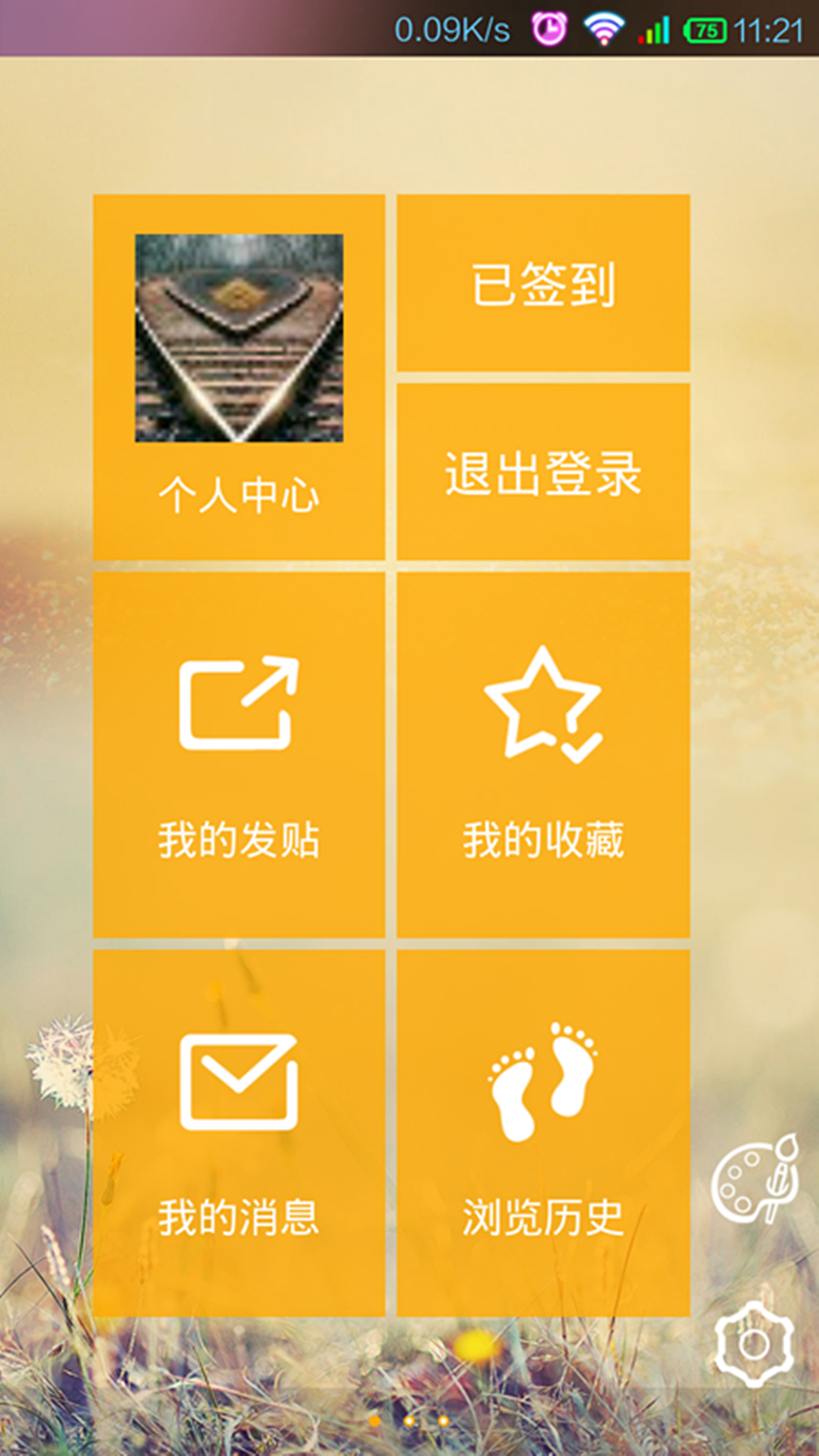Show 浏览历史 browsing history
This screenshot has width=819, height=1456.
click(543, 1132)
